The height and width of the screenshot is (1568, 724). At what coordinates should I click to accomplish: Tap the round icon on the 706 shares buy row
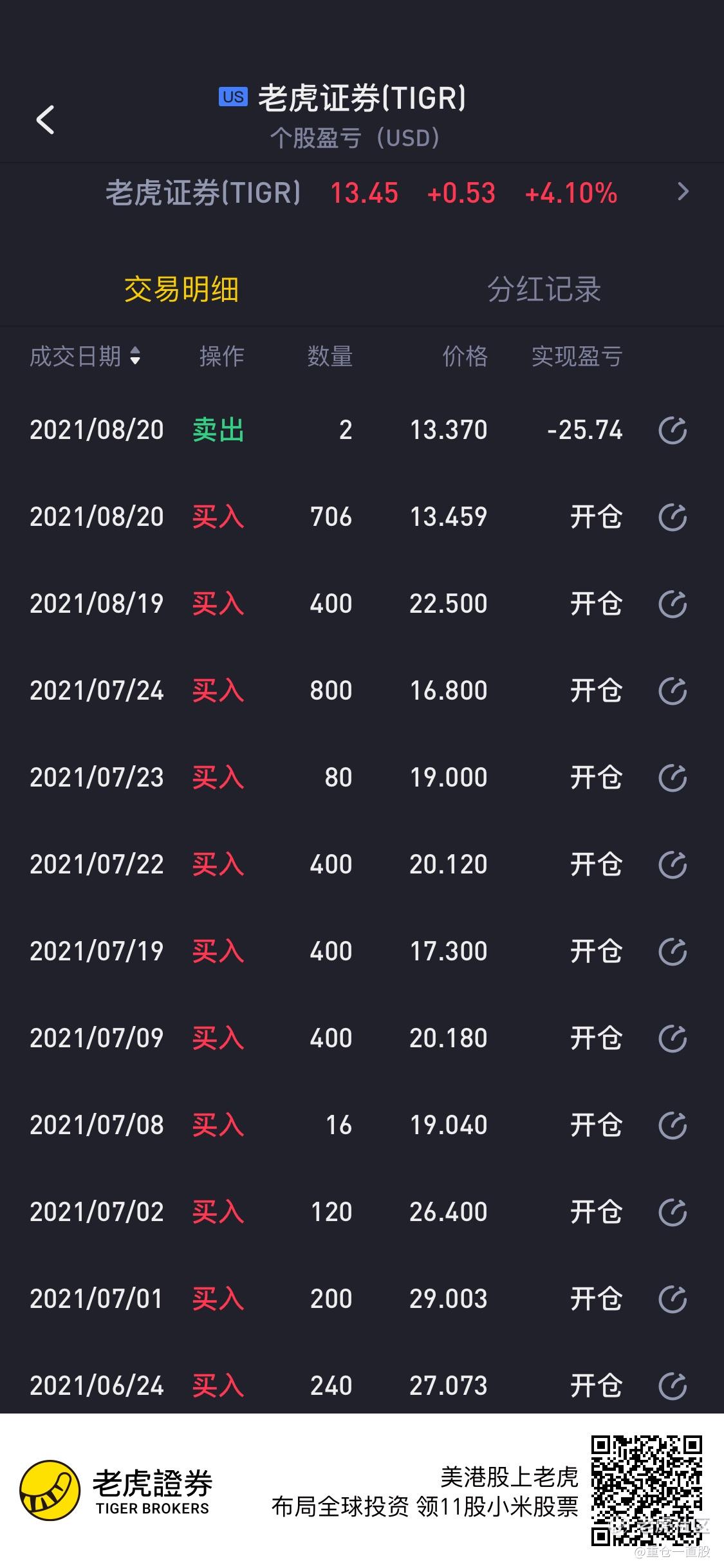pyautogui.click(x=673, y=517)
